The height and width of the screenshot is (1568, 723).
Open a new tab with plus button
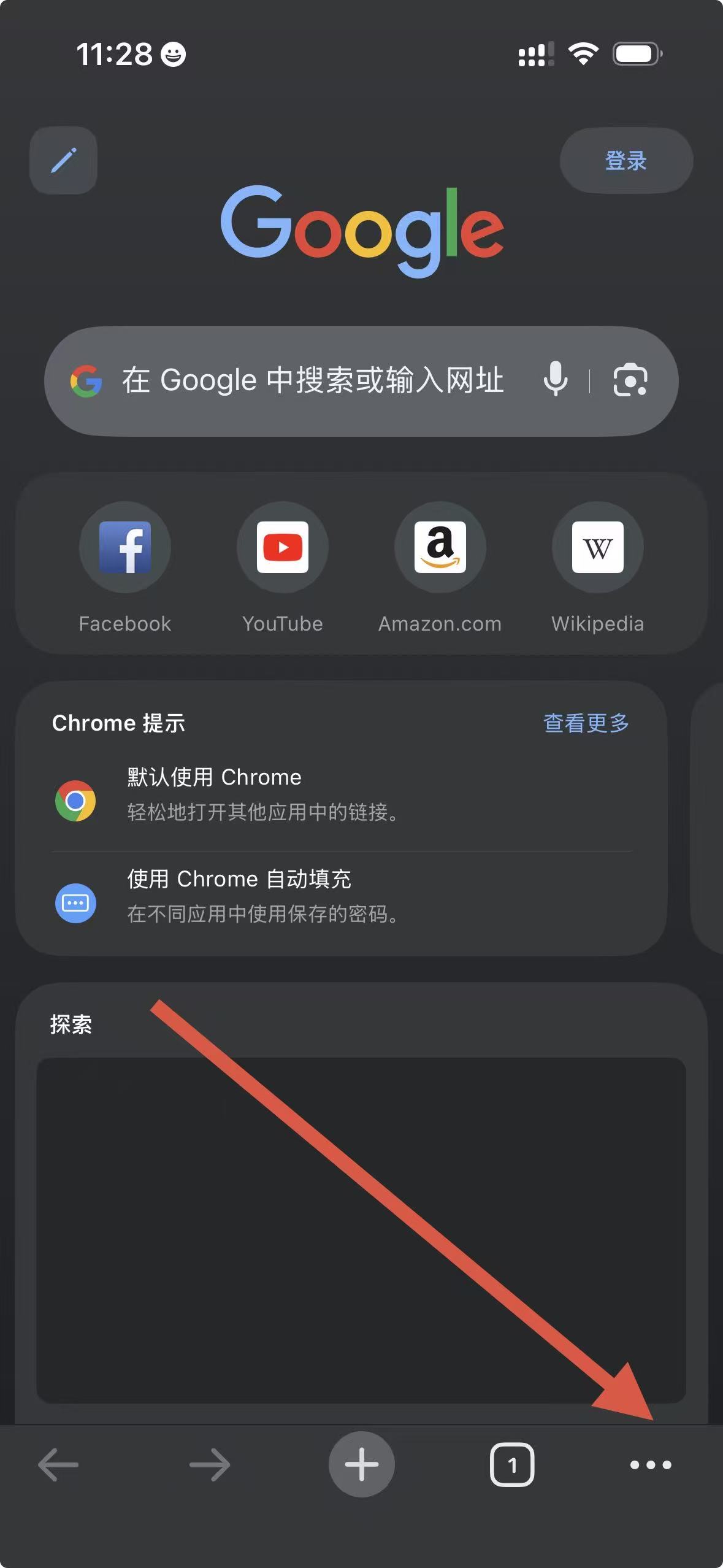(x=362, y=1464)
